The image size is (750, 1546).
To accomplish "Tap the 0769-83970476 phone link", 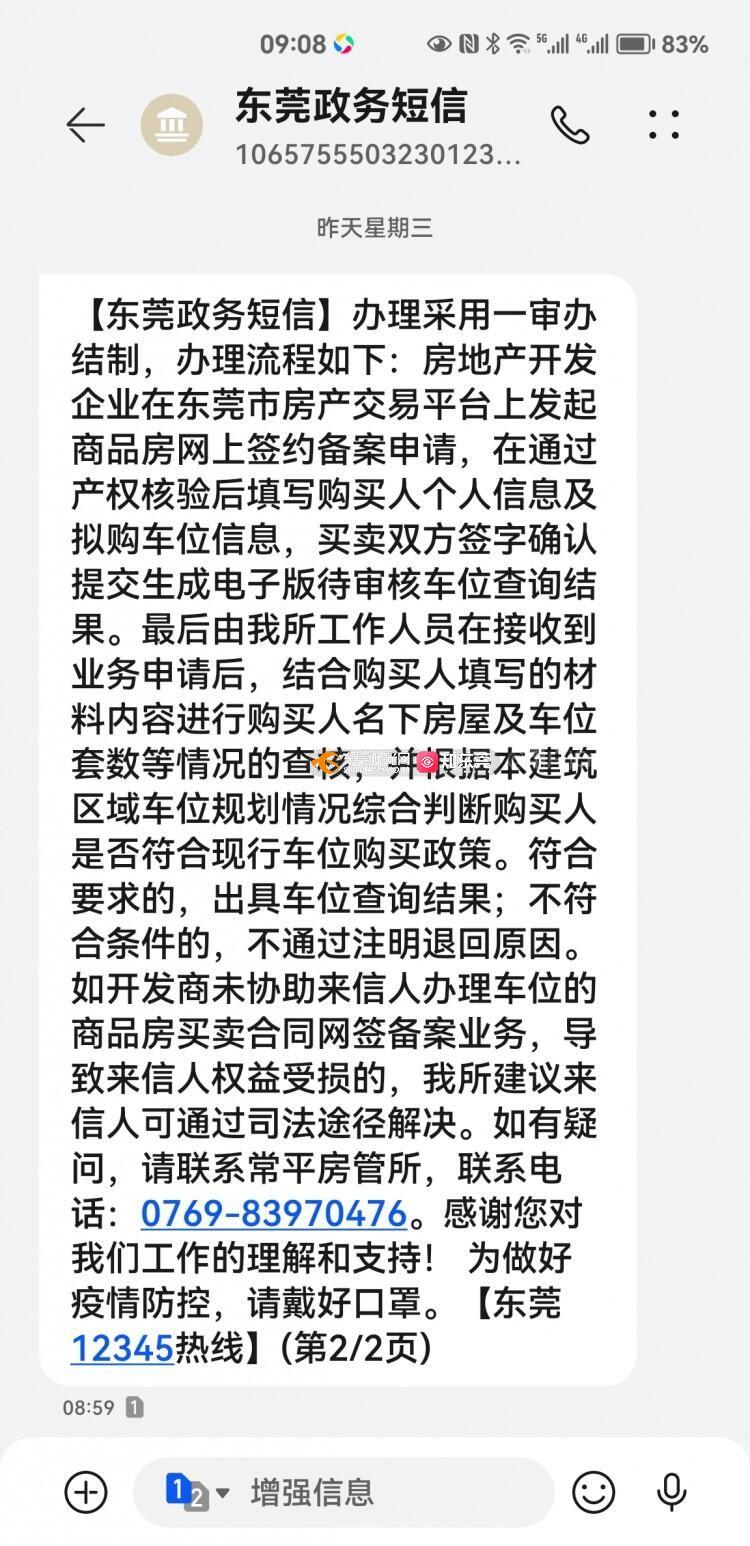I will (x=273, y=1213).
